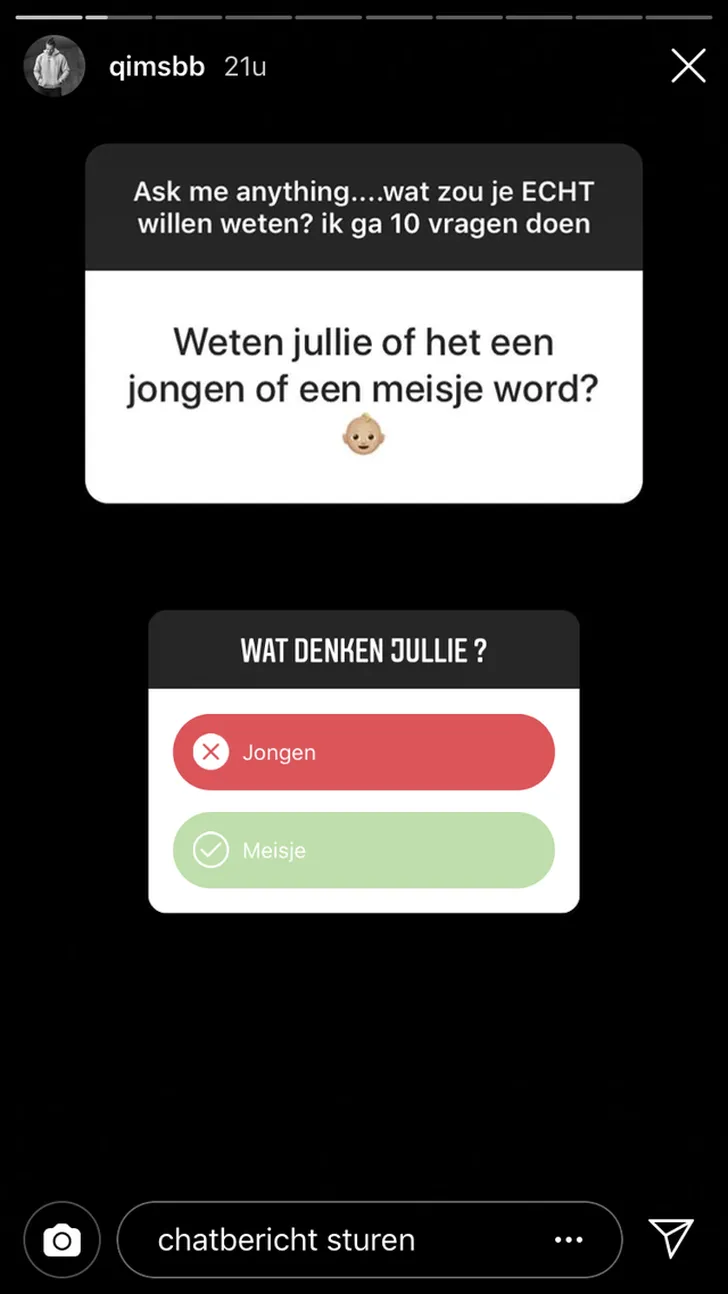This screenshot has width=728, height=1294.
Task: Open the qimsbb username link
Action: pos(157,67)
